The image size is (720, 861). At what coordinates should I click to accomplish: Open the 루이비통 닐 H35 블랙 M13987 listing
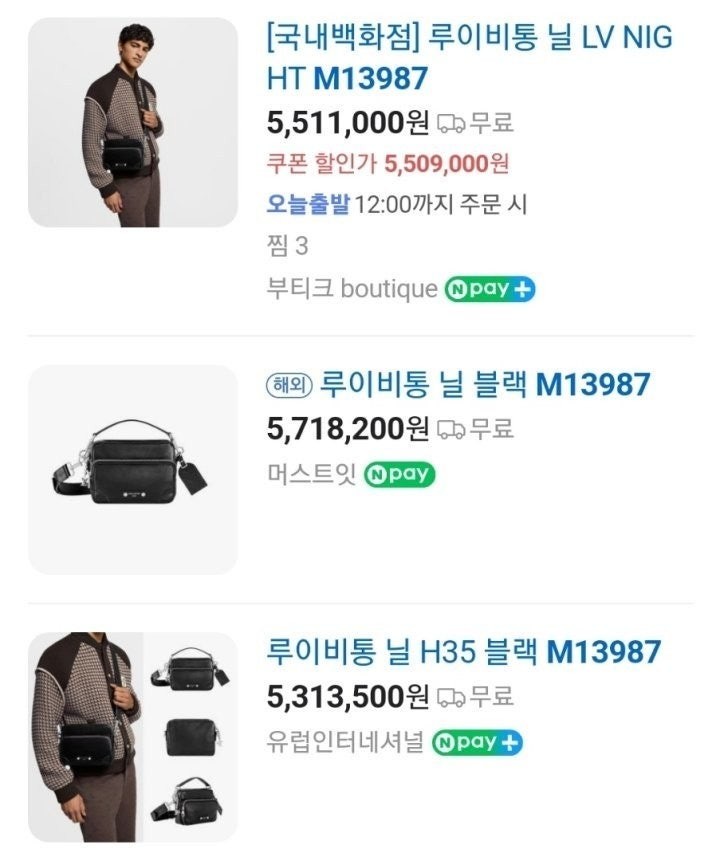pos(465,651)
